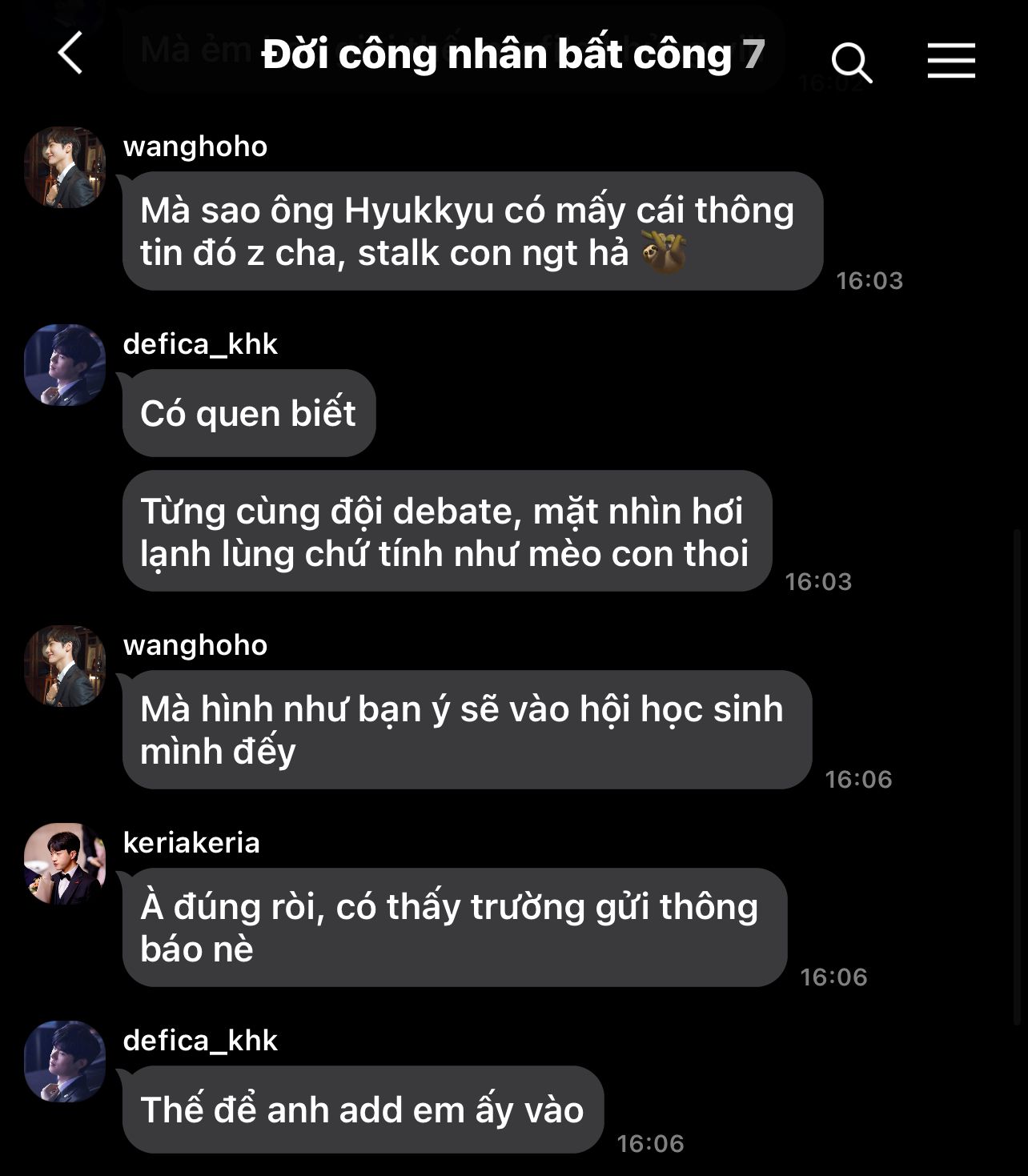This screenshot has width=1028, height=1176.
Task: View defica_khk's avatar beside "Có quen biết"
Action: [x=65, y=365]
